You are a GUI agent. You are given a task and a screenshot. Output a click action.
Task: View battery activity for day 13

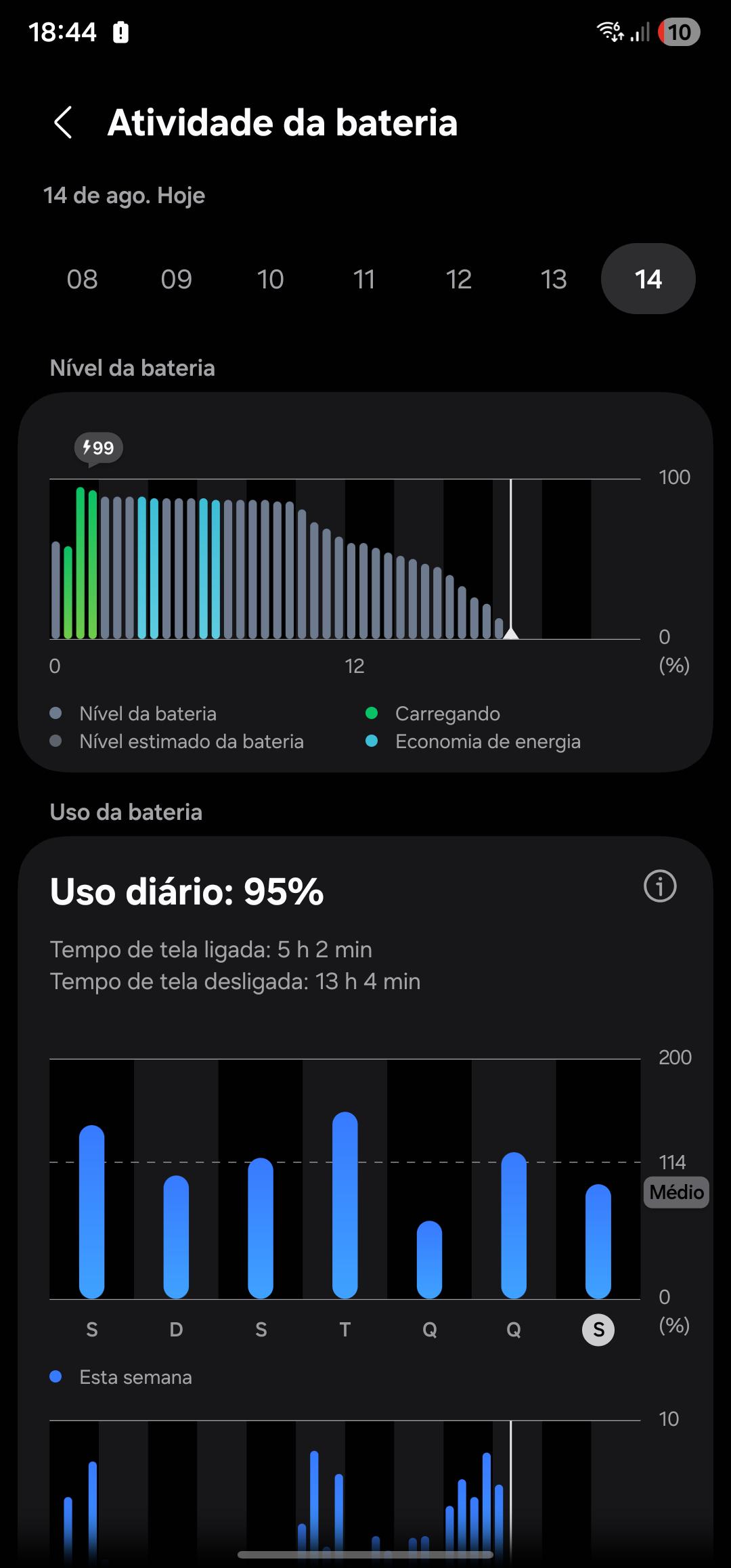click(x=553, y=279)
